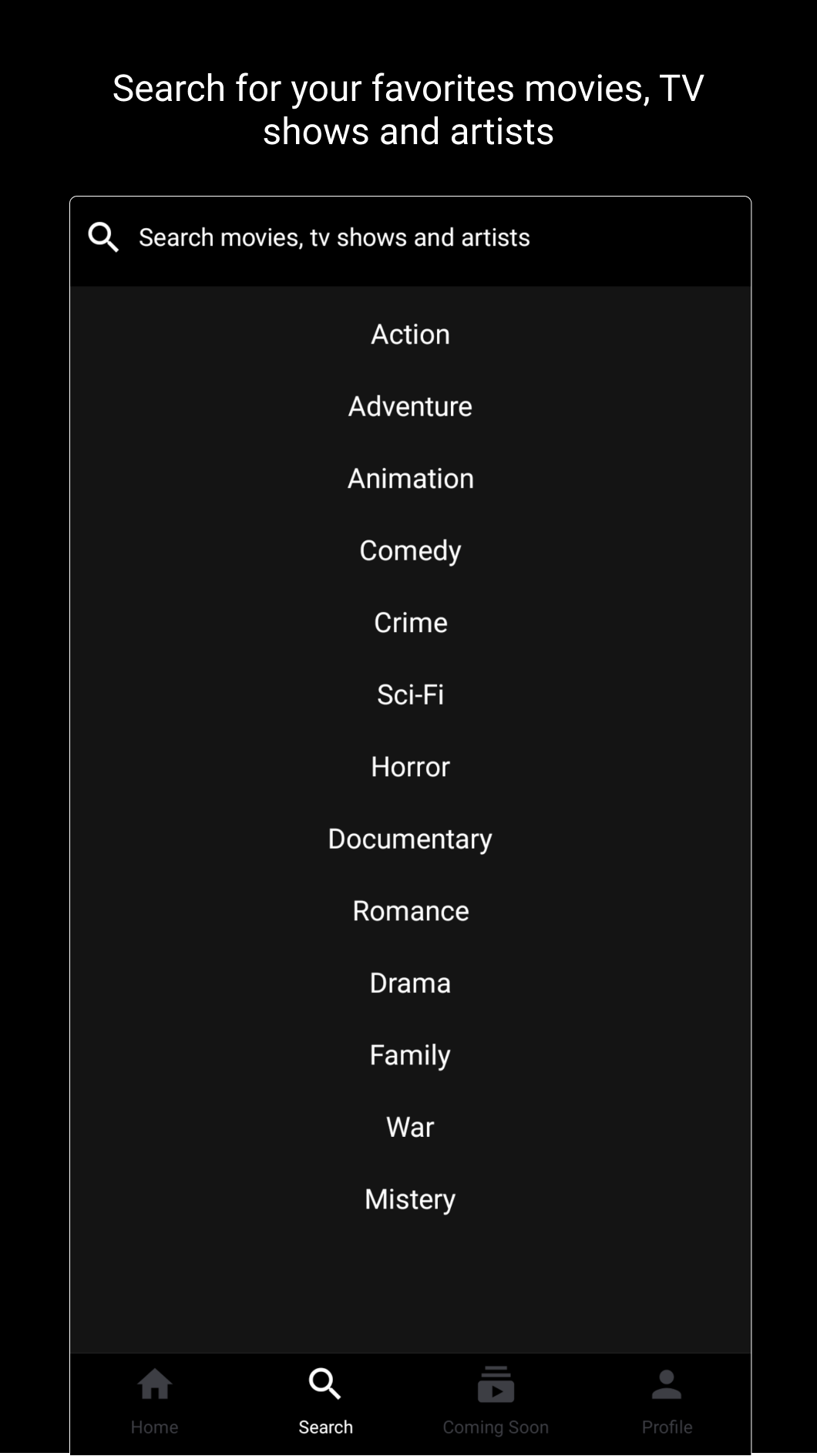This screenshot has height=1456, width=817.
Task: Click the Search icon in bottom navigation
Action: pos(324,1384)
